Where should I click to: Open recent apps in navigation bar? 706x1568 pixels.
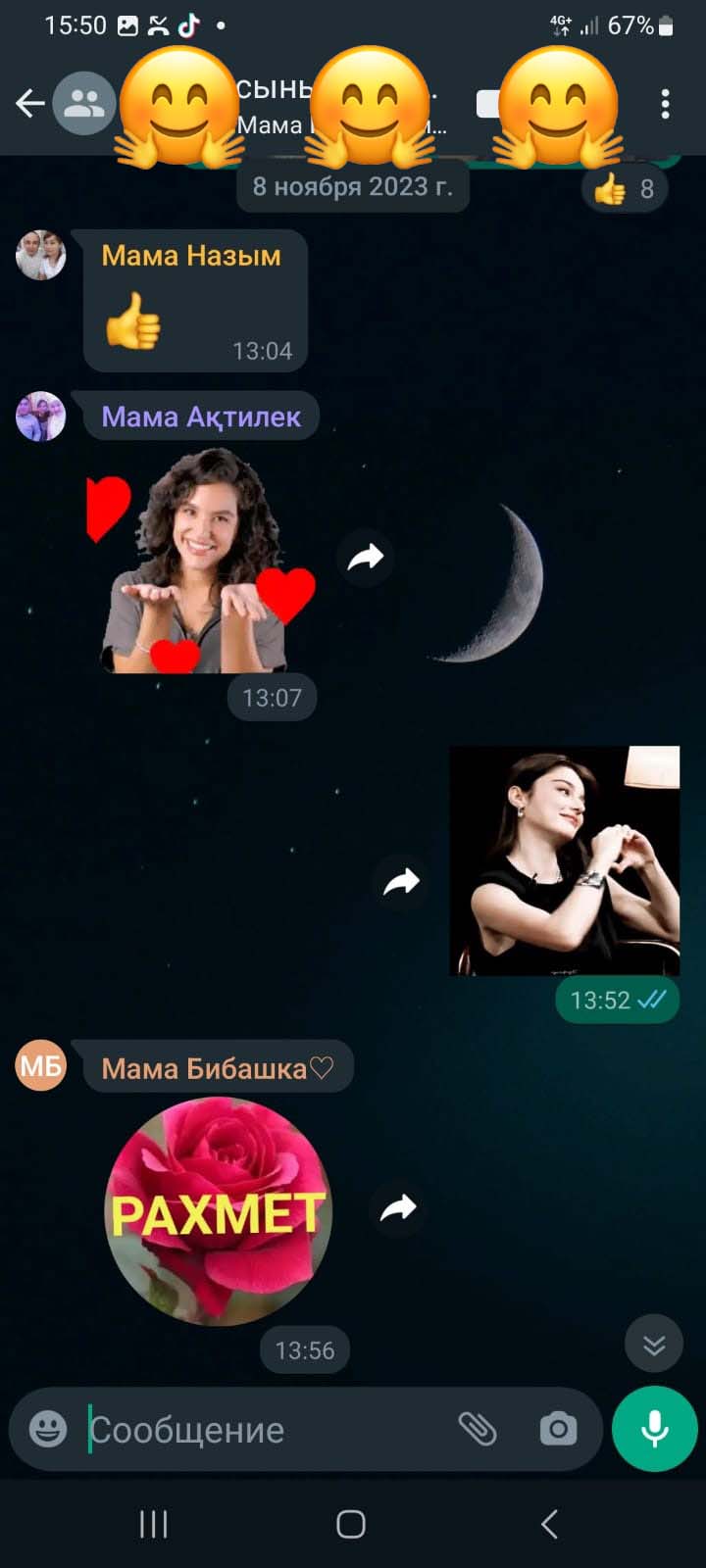[154, 1524]
